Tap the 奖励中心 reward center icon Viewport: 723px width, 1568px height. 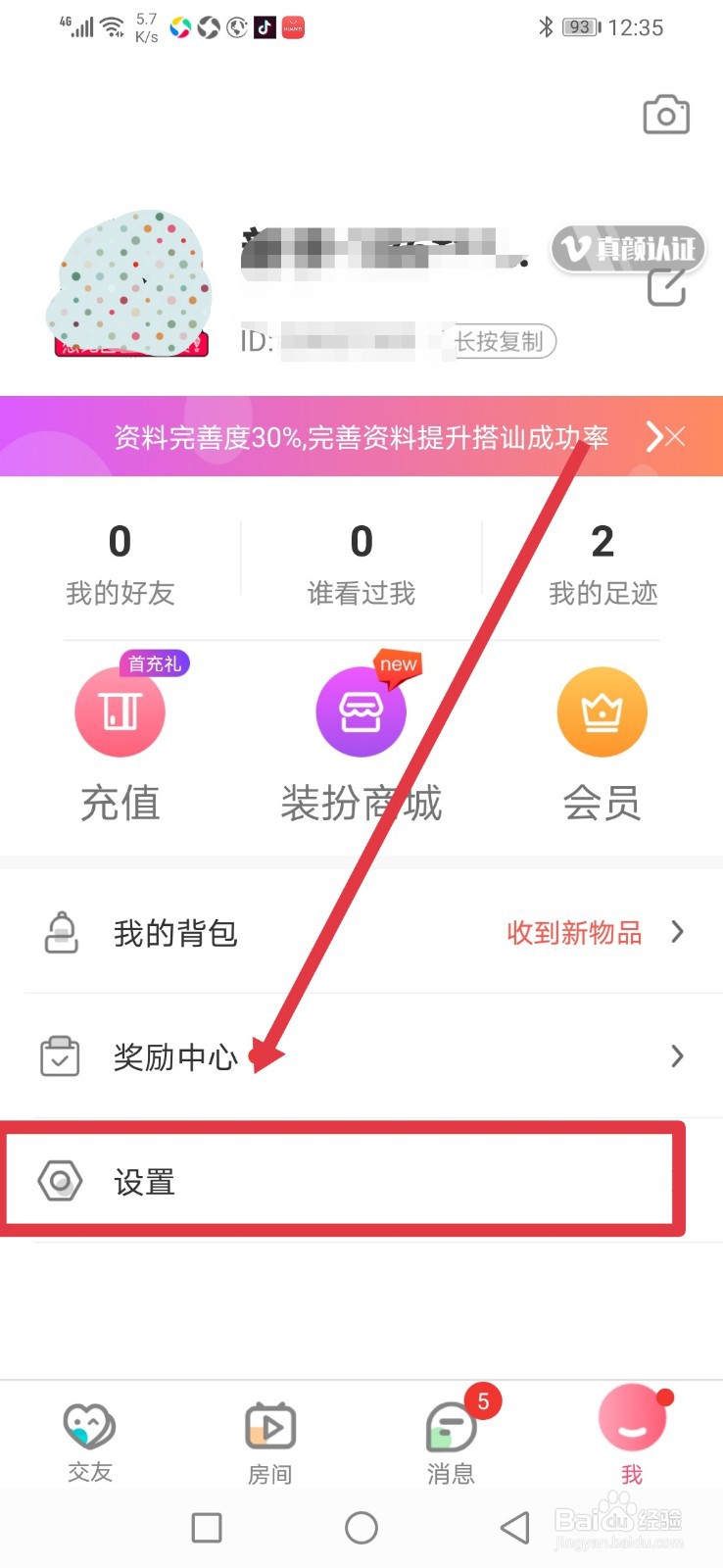[x=61, y=1056]
